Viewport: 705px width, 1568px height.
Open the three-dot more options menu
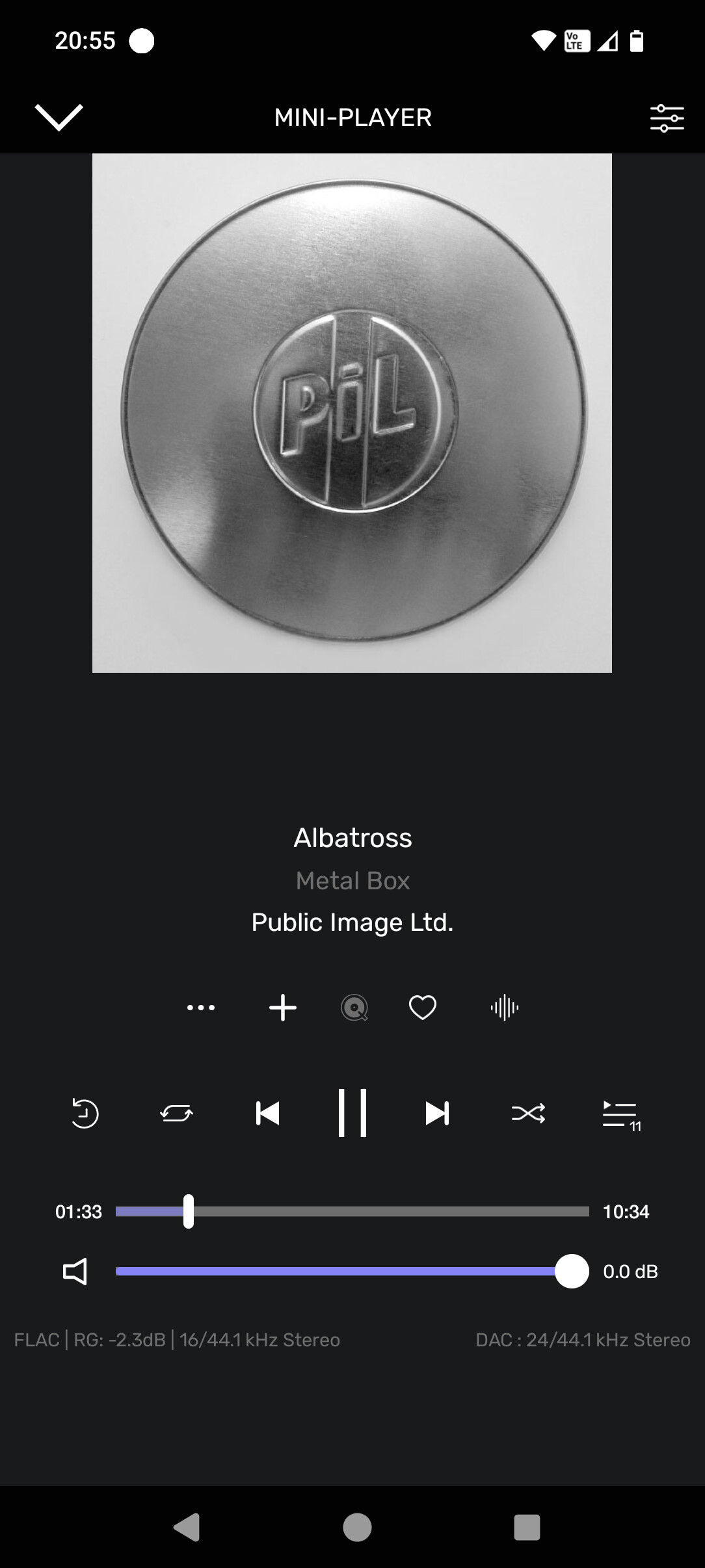pos(201,1008)
